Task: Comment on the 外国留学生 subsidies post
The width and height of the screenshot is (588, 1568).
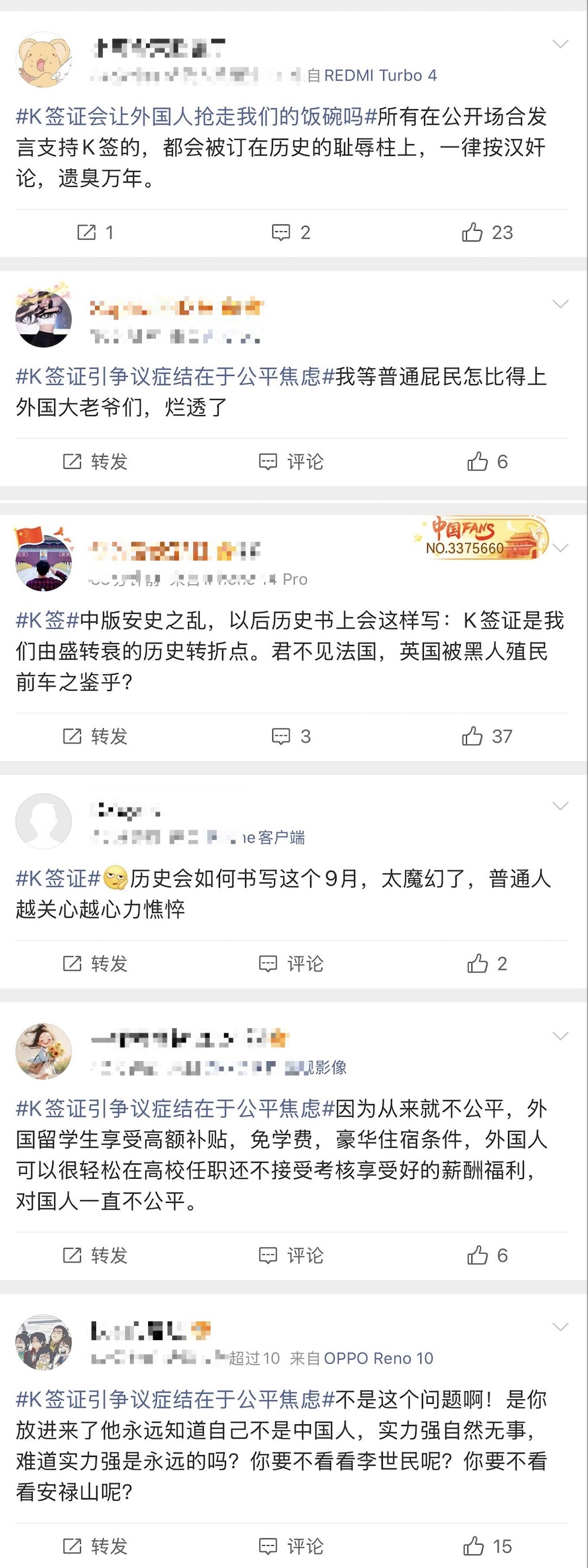Action: click(291, 1255)
